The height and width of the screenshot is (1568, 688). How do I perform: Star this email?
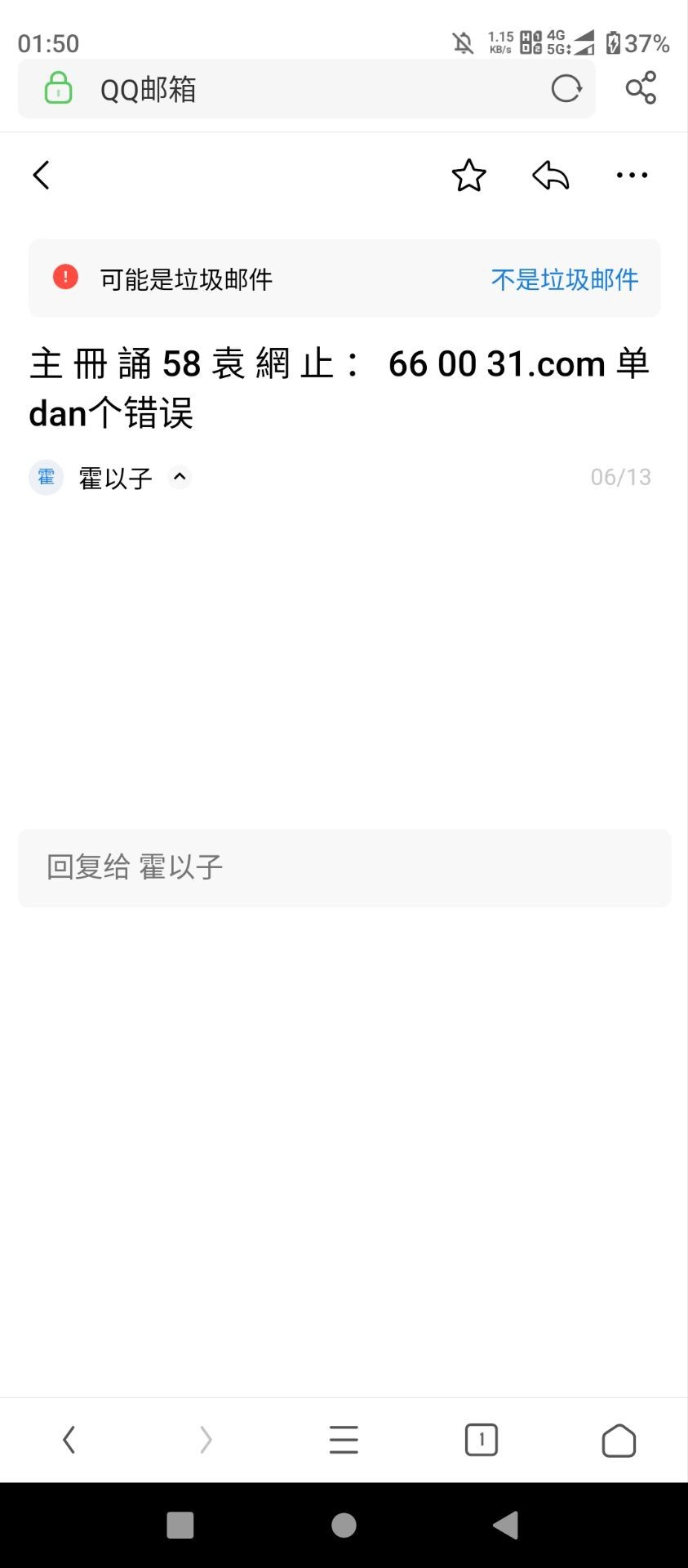click(468, 176)
